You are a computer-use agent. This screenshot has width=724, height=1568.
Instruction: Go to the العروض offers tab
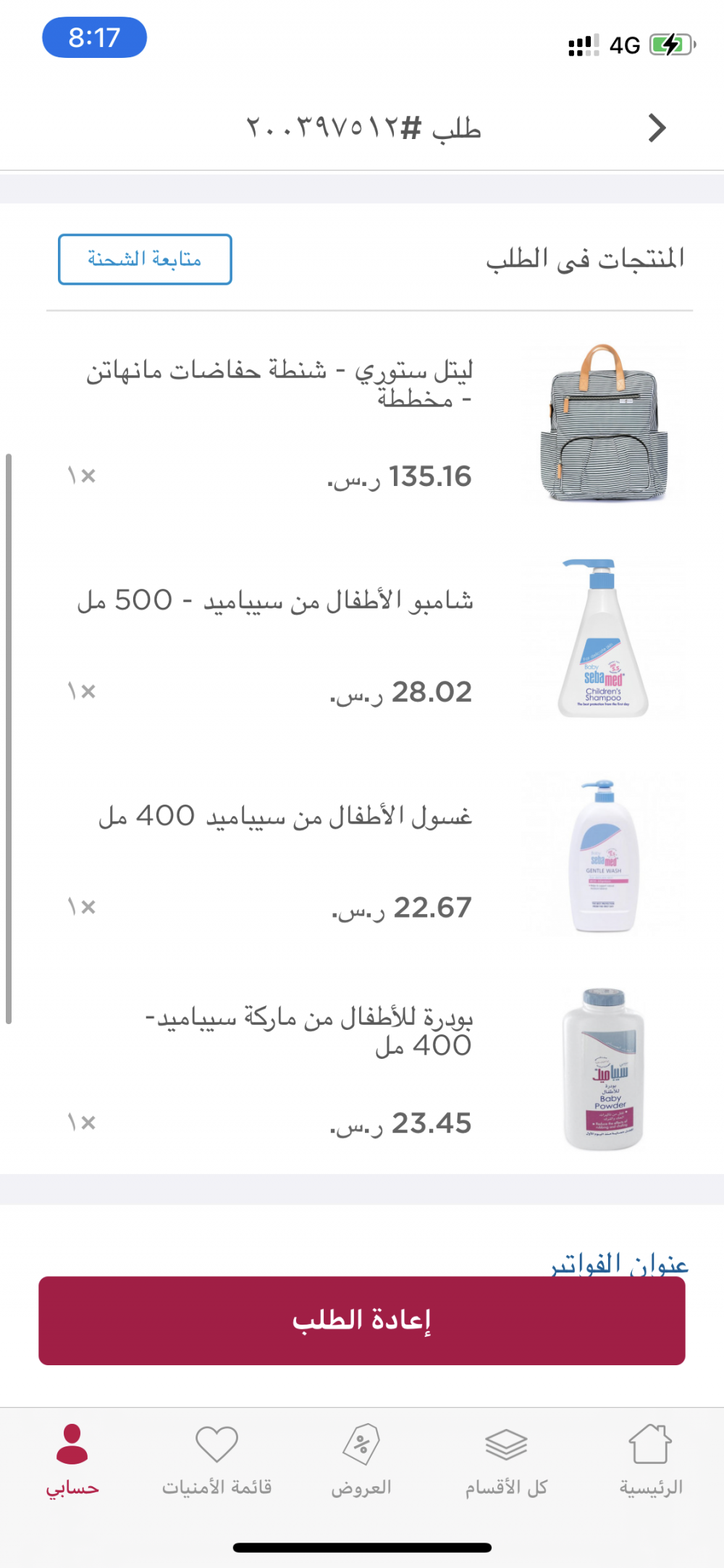pyautogui.click(x=361, y=1460)
